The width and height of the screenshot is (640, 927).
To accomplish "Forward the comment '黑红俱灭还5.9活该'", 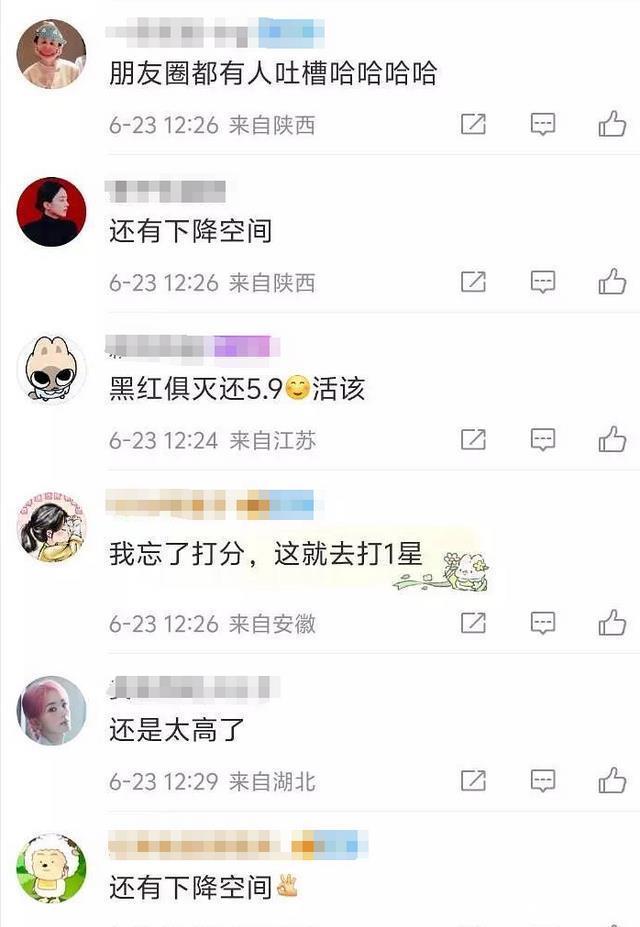I will [x=473, y=439].
